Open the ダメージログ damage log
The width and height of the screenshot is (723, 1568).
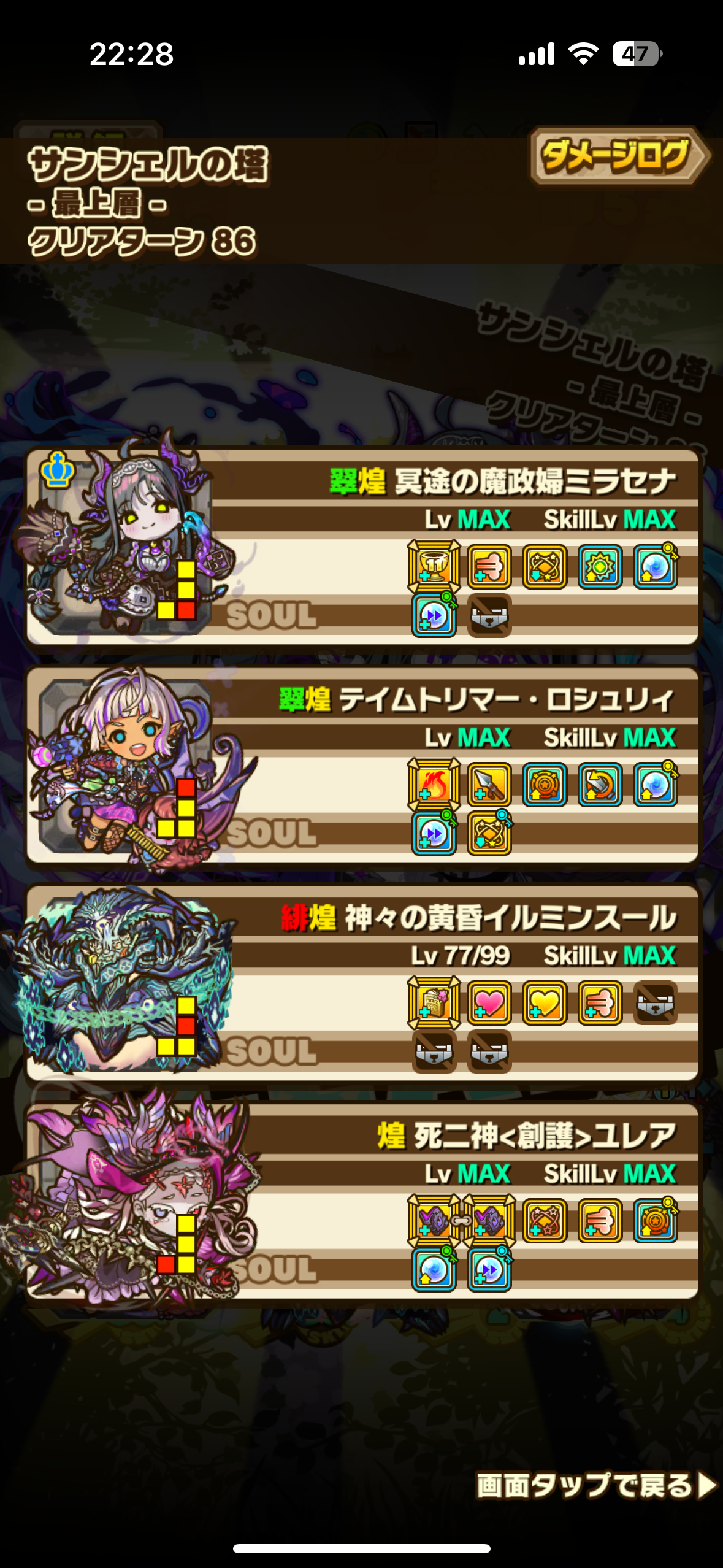pyautogui.click(x=619, y=156)
